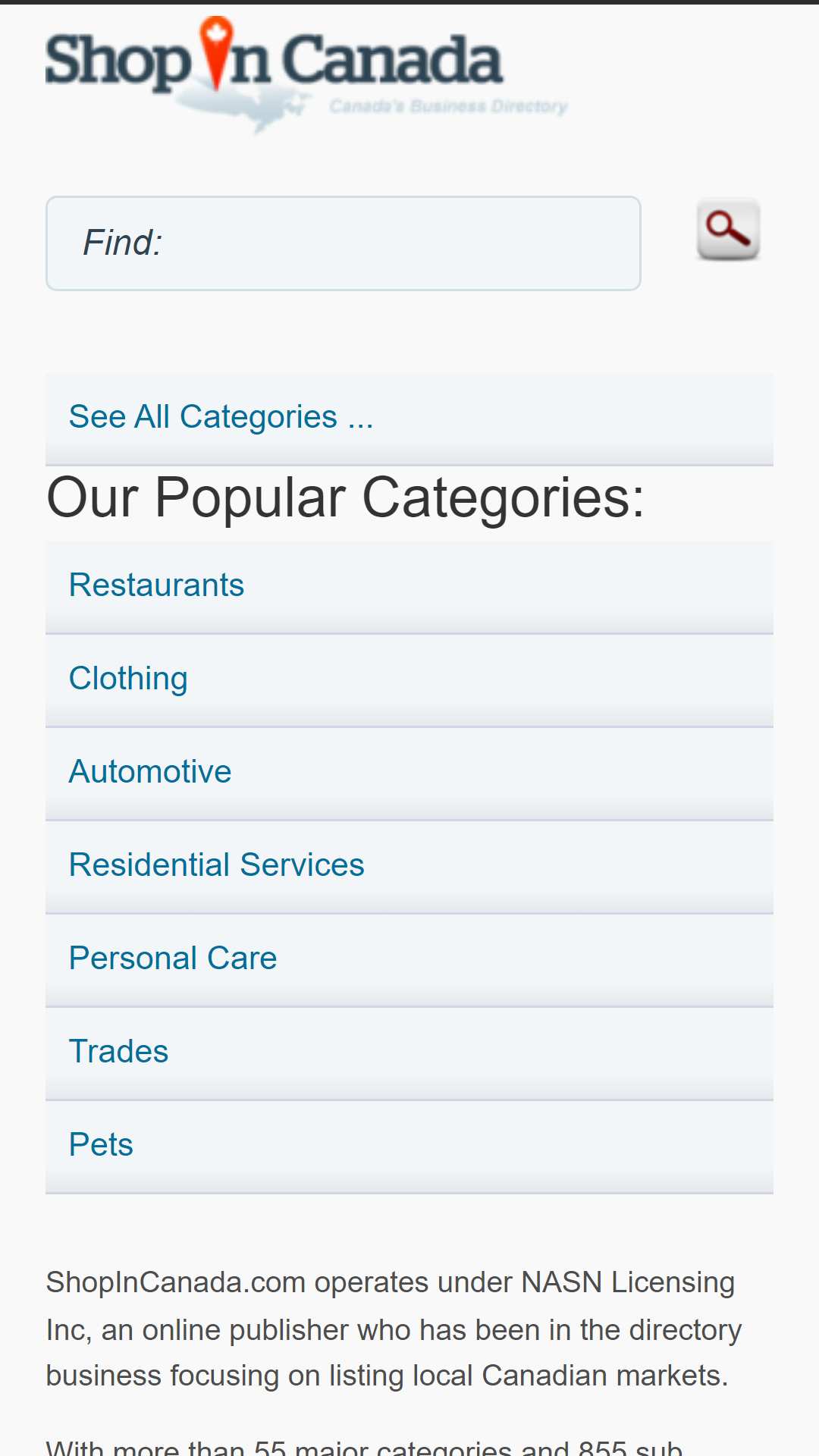Screen dimensions: 819x1456
Task: Tap the magnifying glass search button
Action: tap(728, 229)
